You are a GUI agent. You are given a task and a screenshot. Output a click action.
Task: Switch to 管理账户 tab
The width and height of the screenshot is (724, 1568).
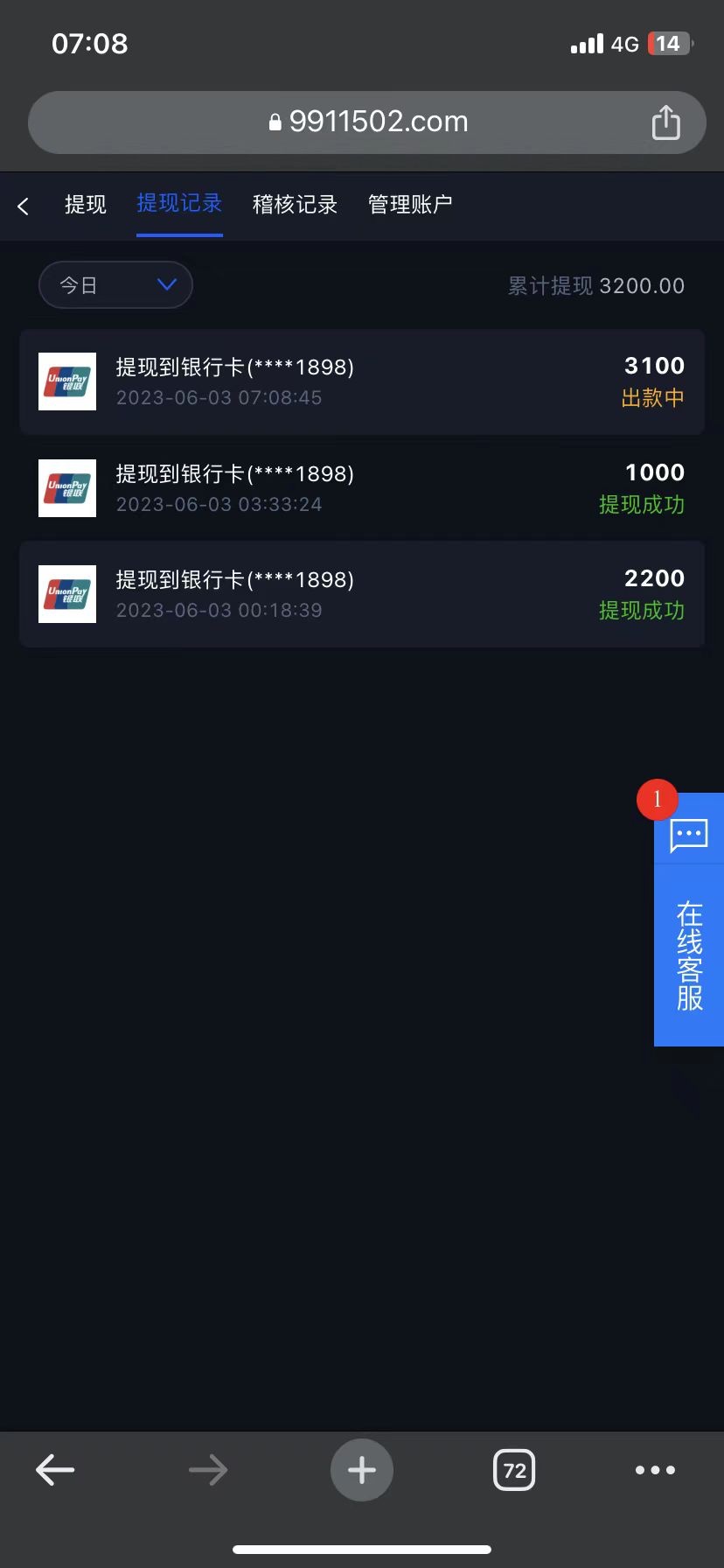point(409,205)
